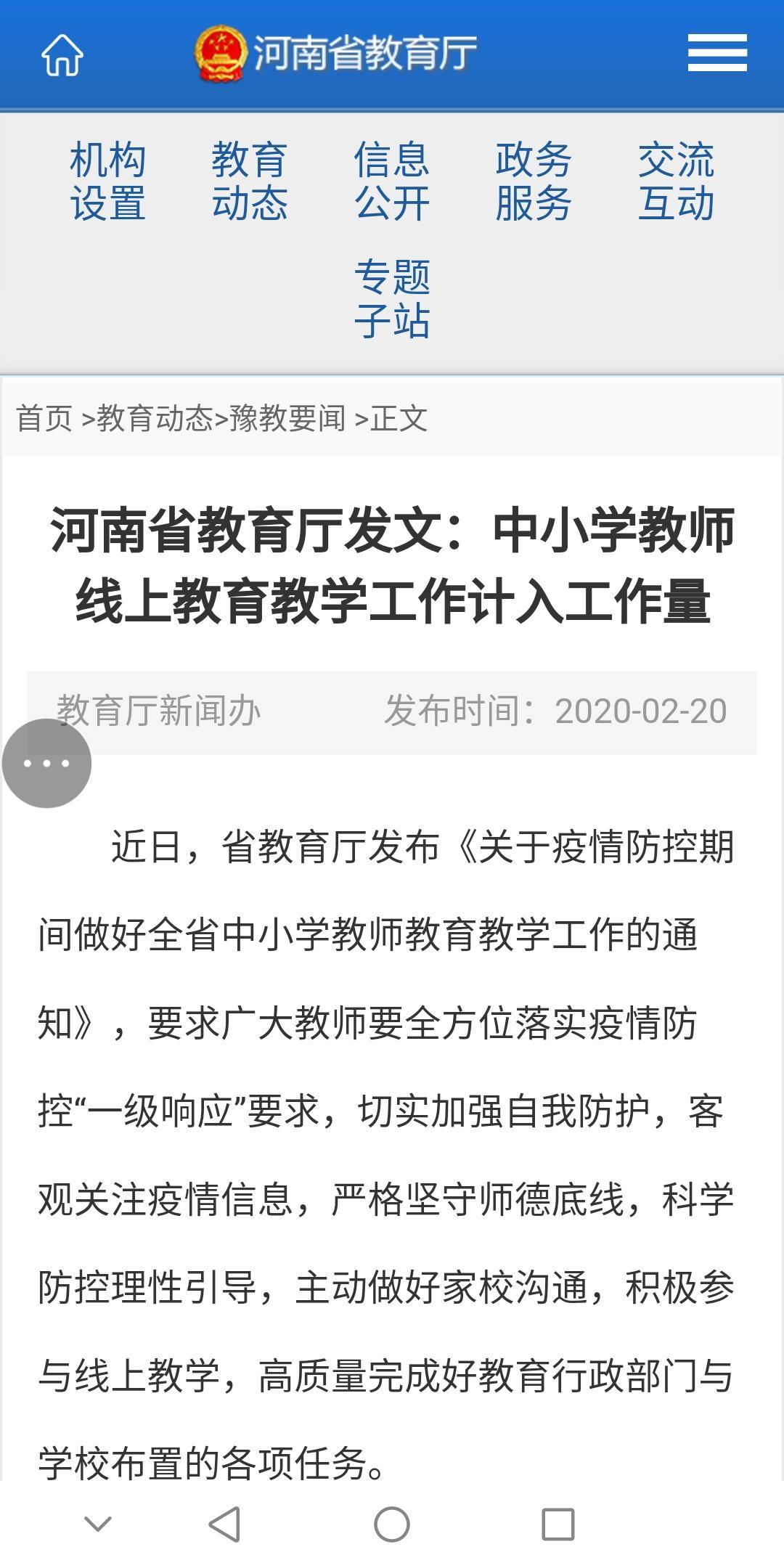Tap the system back button

[x=224, y=1524]
